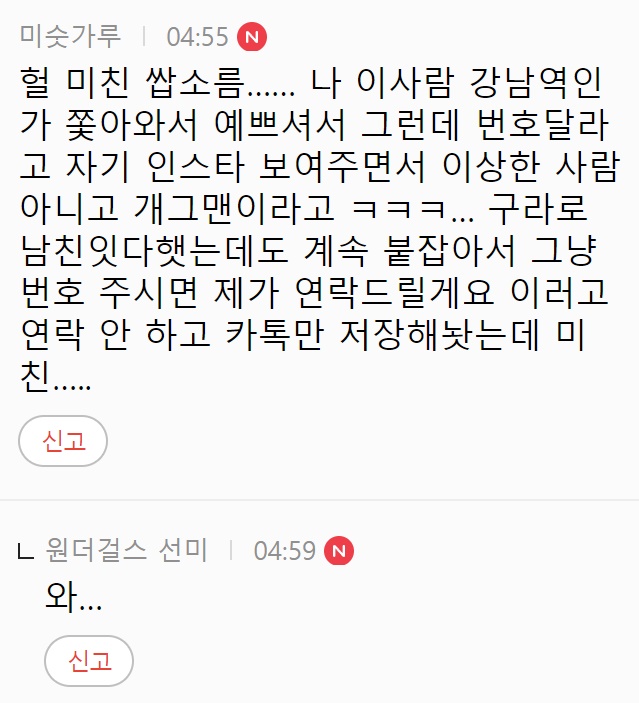
Task: Report the reply by 원더걸스 선미
Action: pyautogui.click(x=89, y=660)
